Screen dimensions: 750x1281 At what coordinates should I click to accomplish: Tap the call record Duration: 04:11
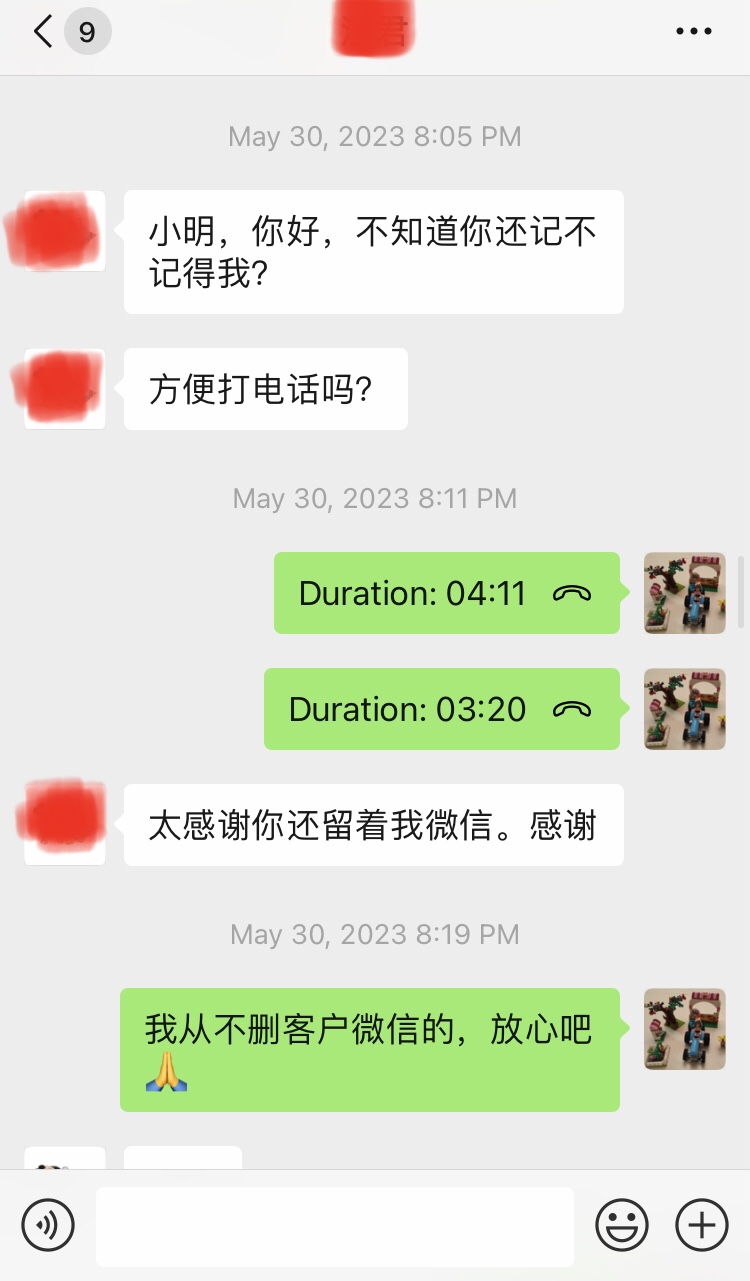447,593
